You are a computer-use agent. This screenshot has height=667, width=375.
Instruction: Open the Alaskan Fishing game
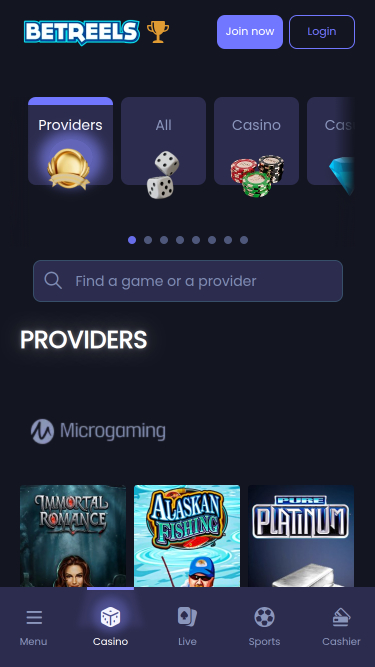point(187,536)
